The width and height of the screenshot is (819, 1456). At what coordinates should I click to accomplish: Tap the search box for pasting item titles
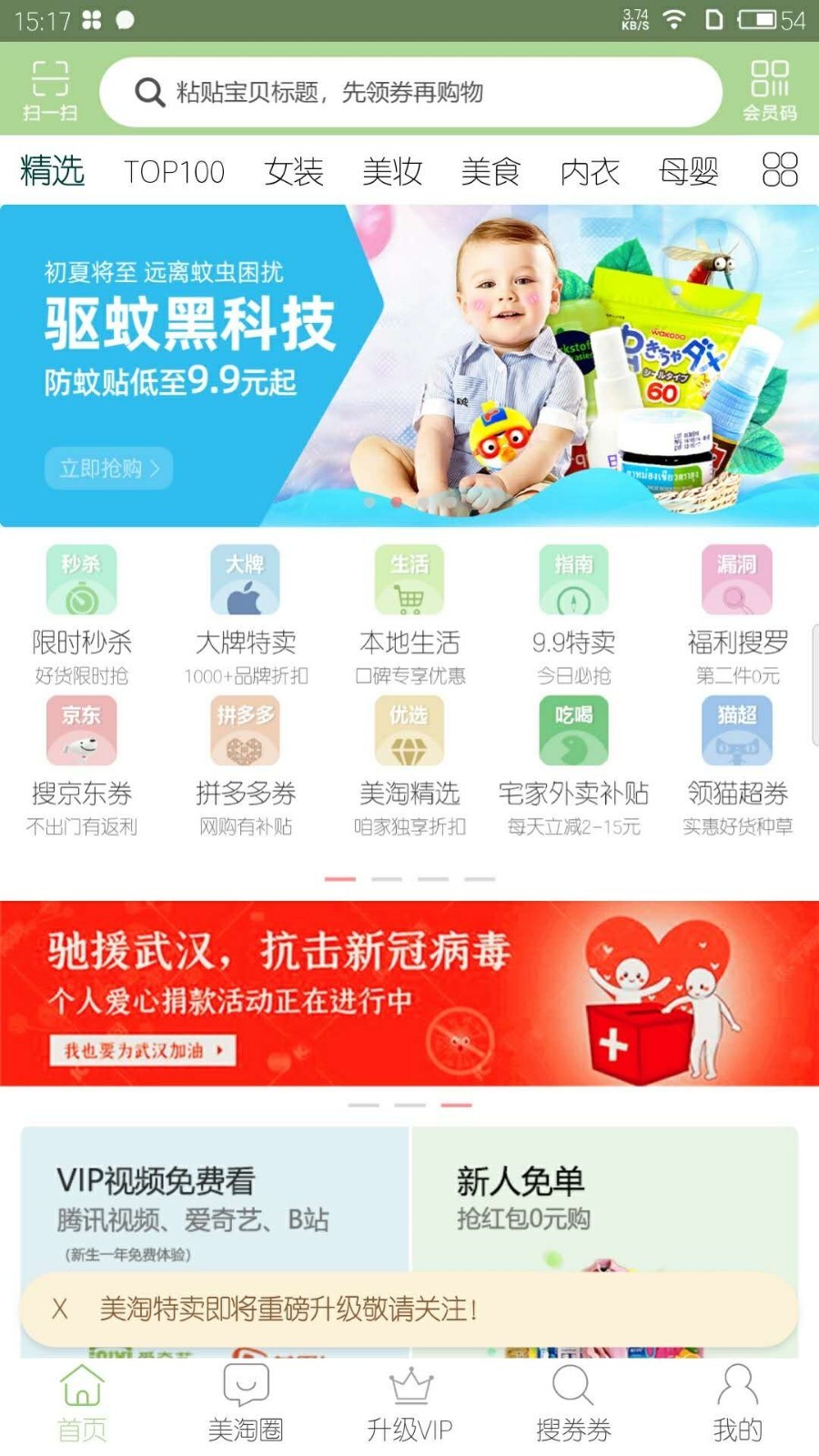409,92
